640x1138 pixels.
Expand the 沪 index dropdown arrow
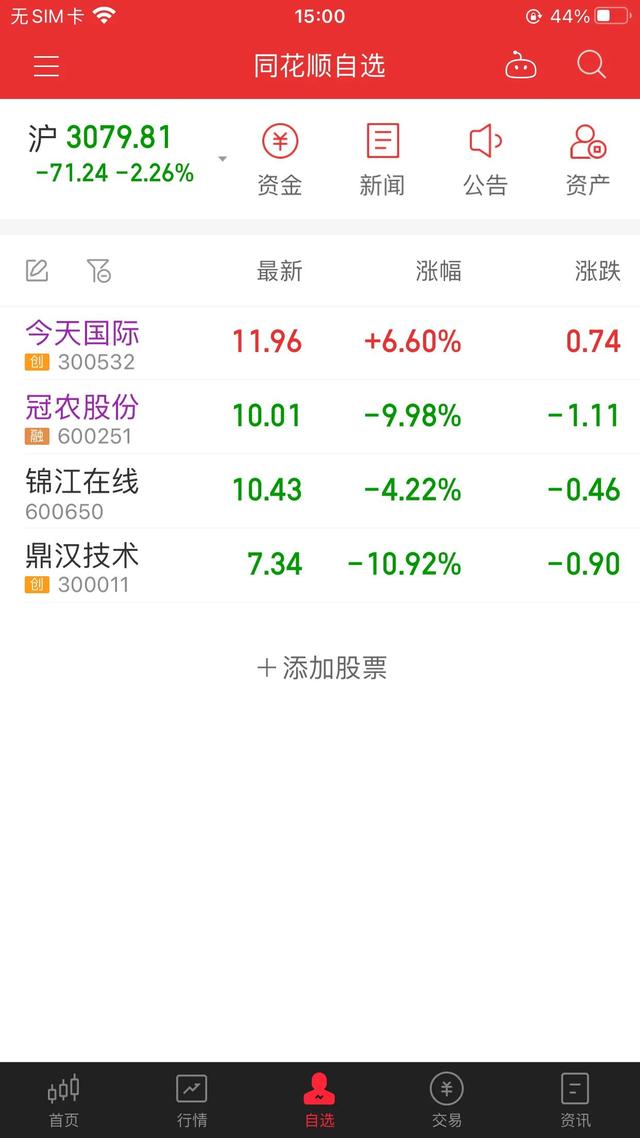click(223, 159)
